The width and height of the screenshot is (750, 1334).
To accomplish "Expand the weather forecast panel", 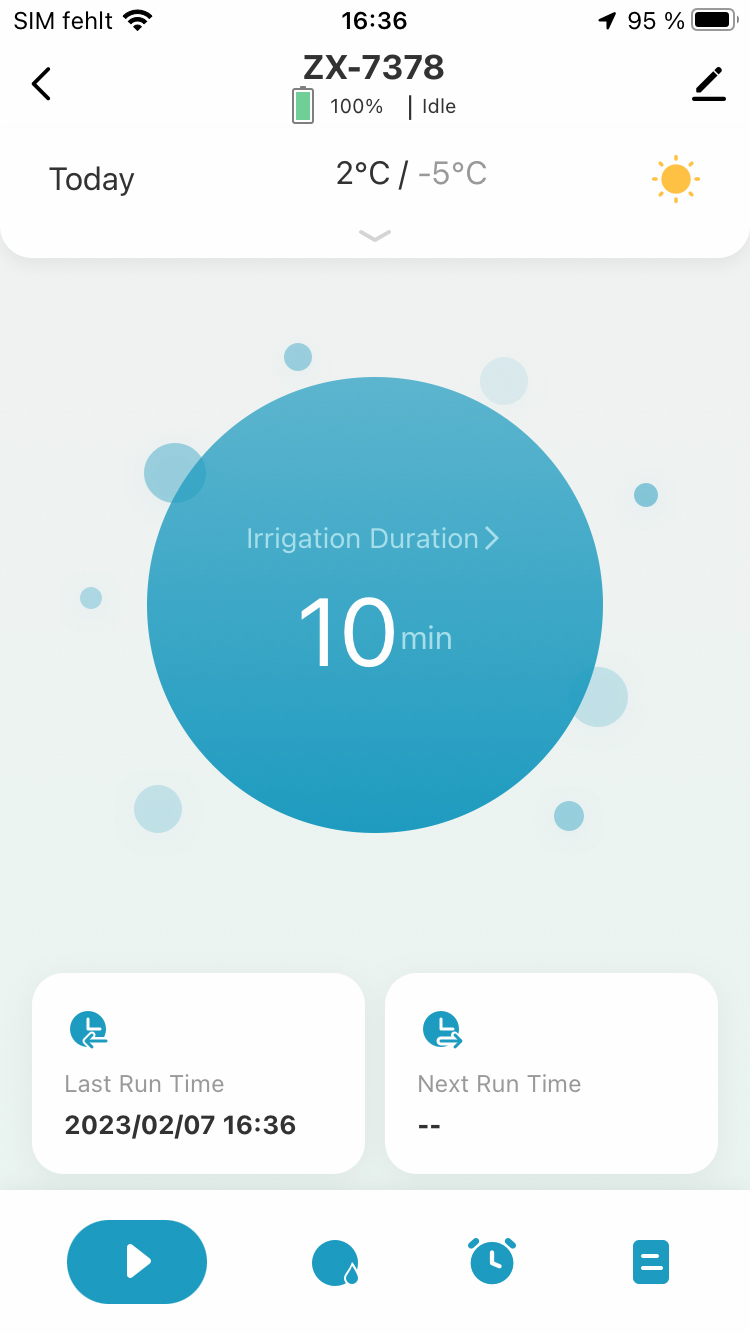I will click(375, 236).
